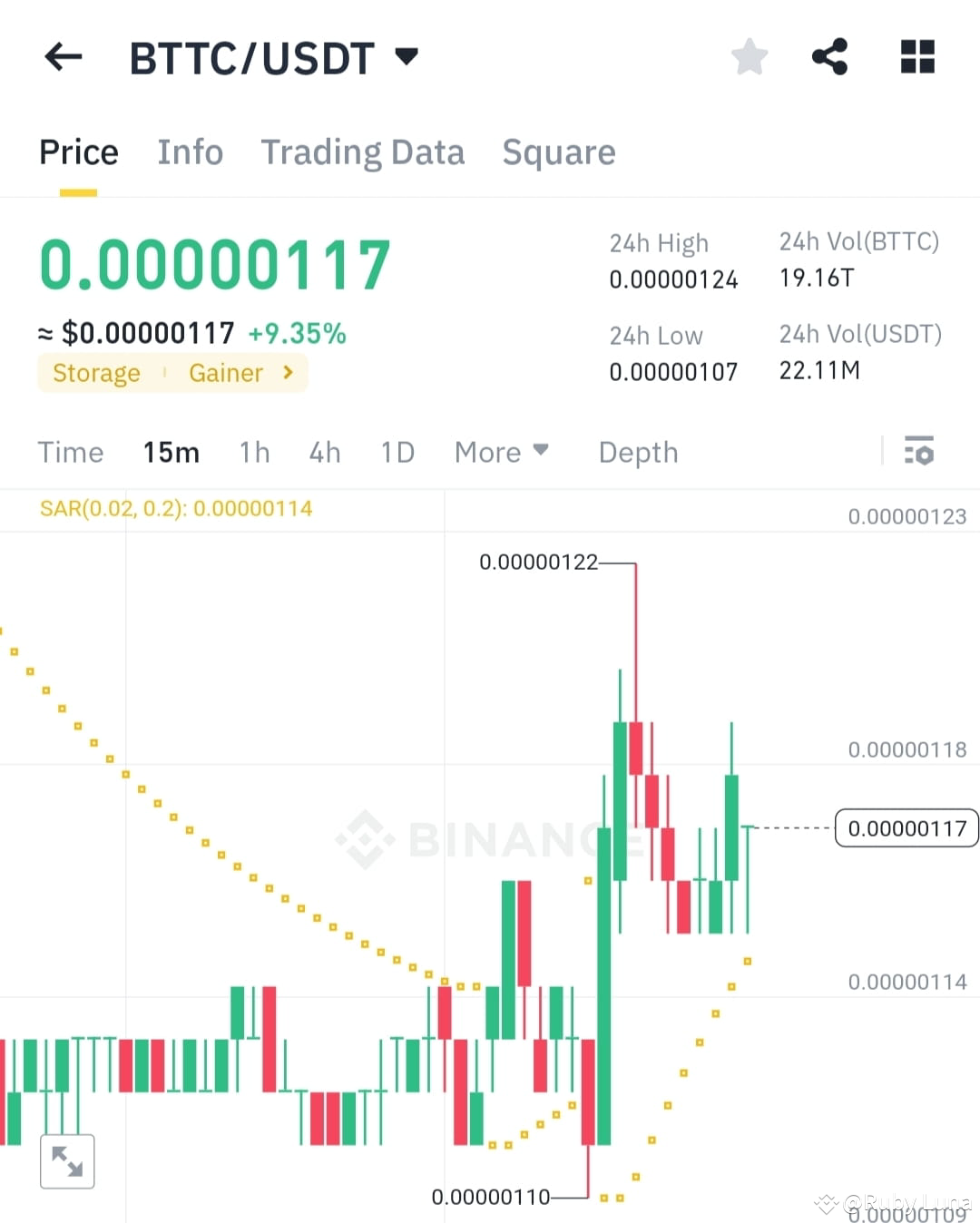980x1223 pixels.
Task: Tap the back arrow to exit chart
Action: (x=62, y=56)
